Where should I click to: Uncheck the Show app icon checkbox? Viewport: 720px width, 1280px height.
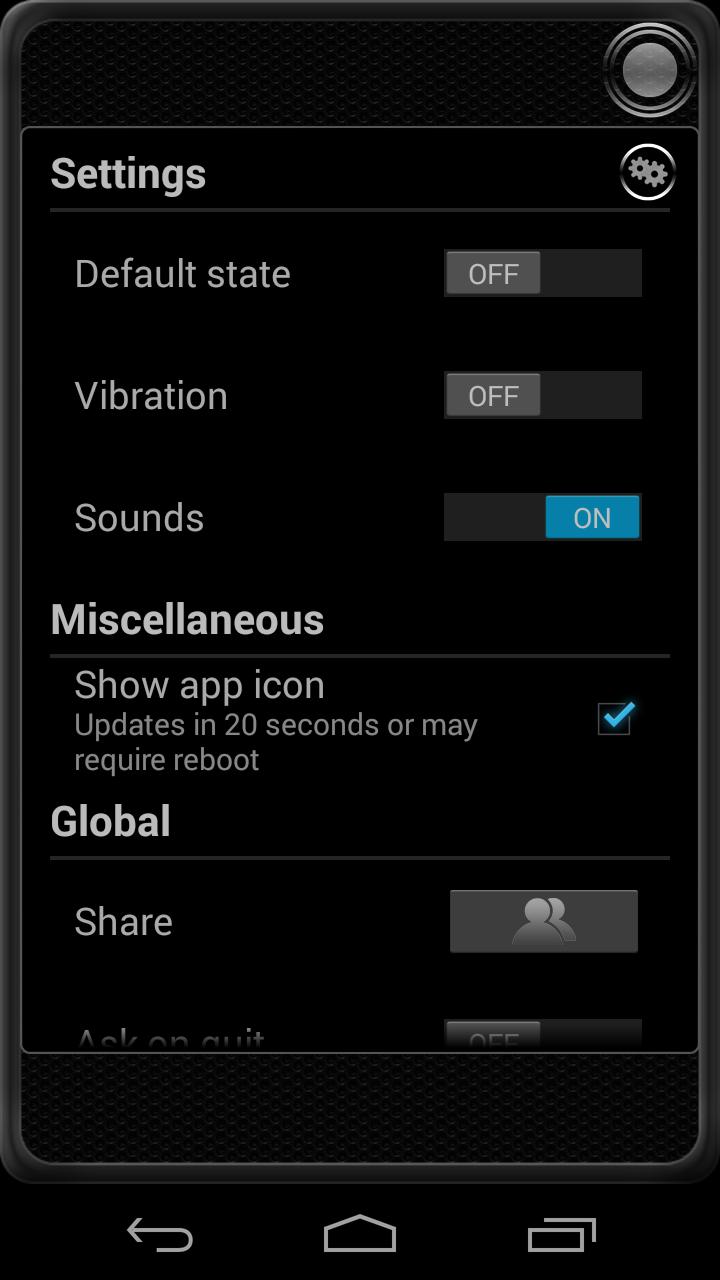(x=615, y=717)
